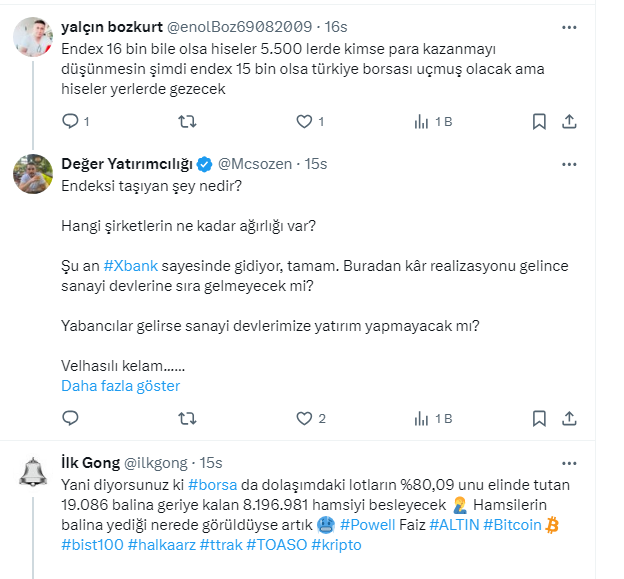Open the #TOASO hashtag
The width and height of the screenshot is (624, 579).
click(x=276, y=545)
